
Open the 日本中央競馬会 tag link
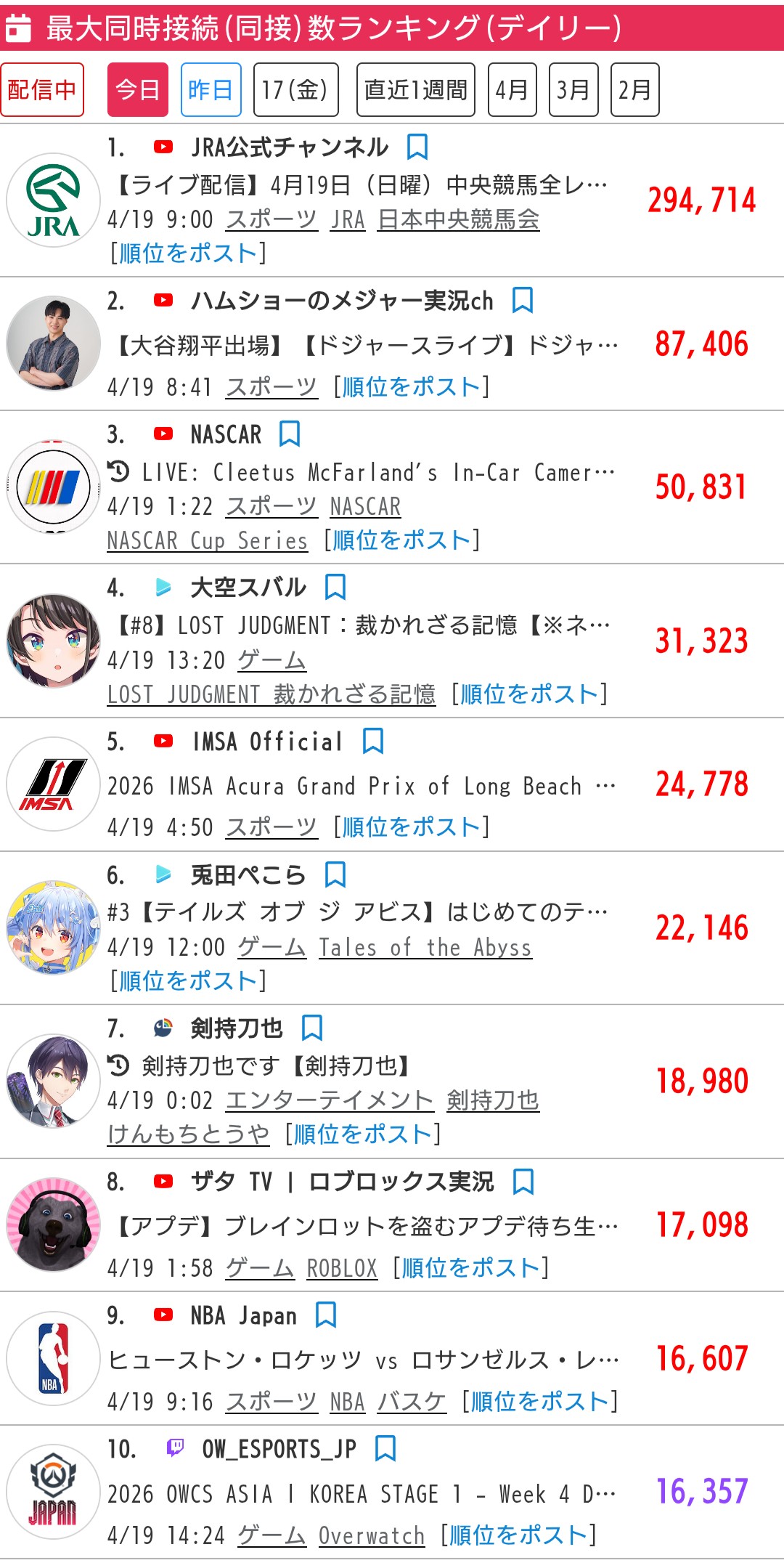458,219
